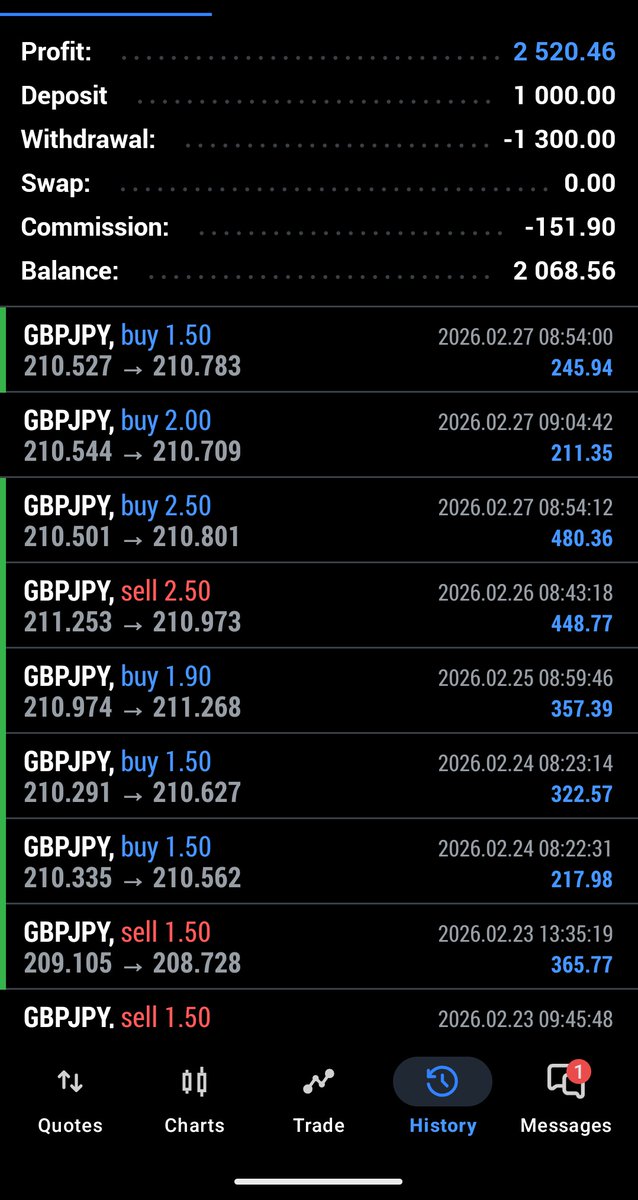Image resolution: width=638 pixels, height=1200 pixels.
Task: Expand the buy 1.50 trade with 217.98 profit
Action: tap(319, 861)
